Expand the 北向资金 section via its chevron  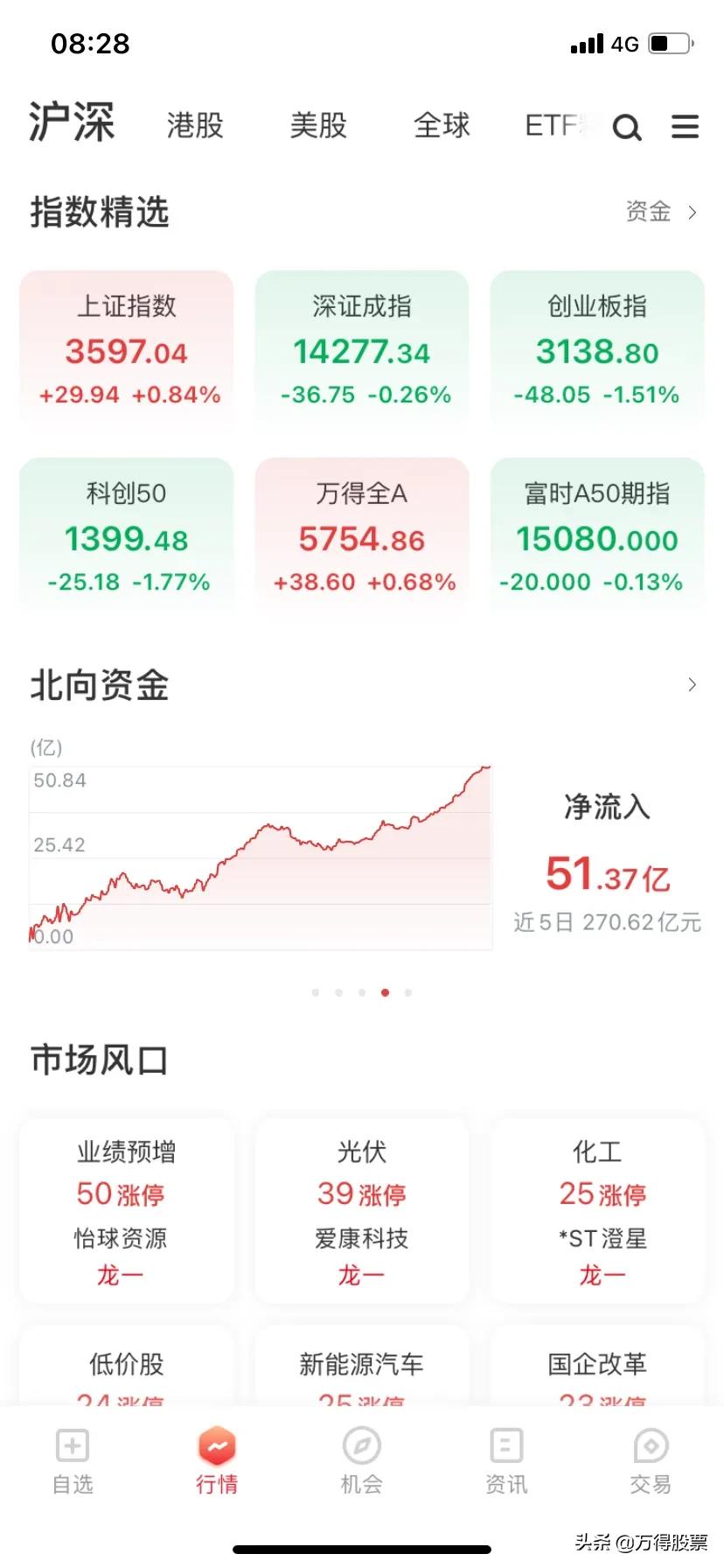pos(692,684)
